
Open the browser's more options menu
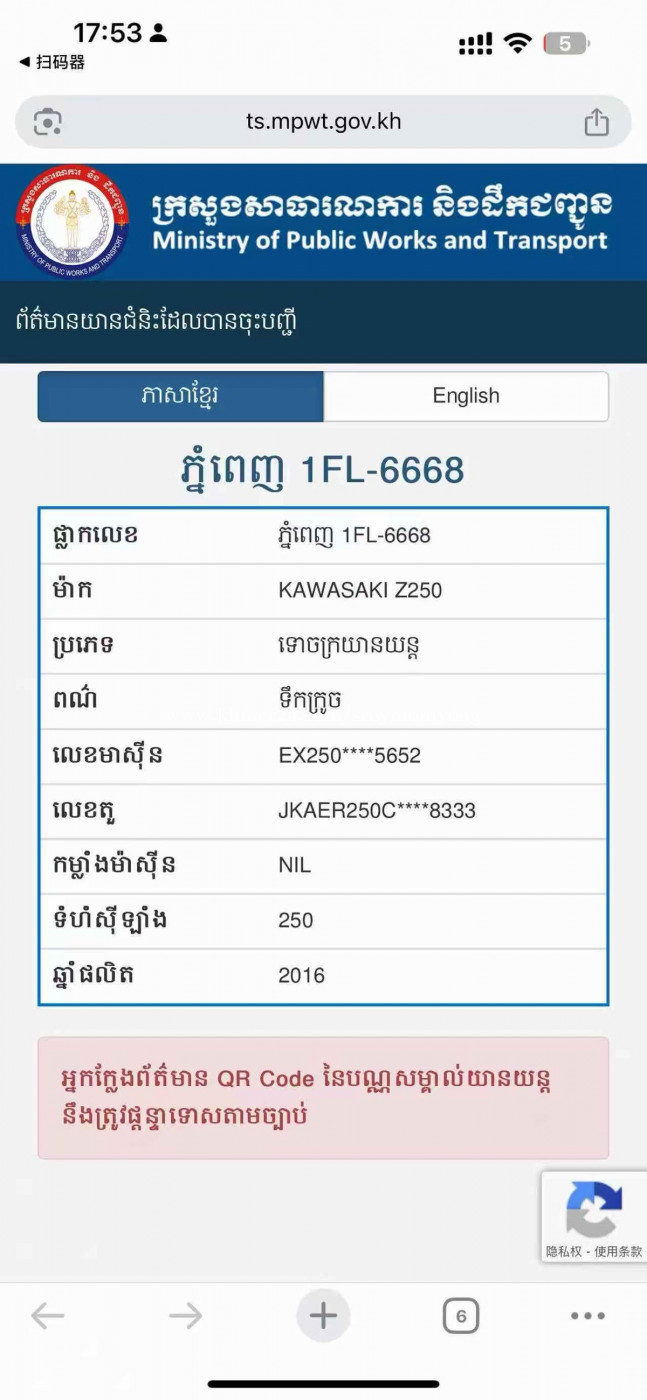588,1316
